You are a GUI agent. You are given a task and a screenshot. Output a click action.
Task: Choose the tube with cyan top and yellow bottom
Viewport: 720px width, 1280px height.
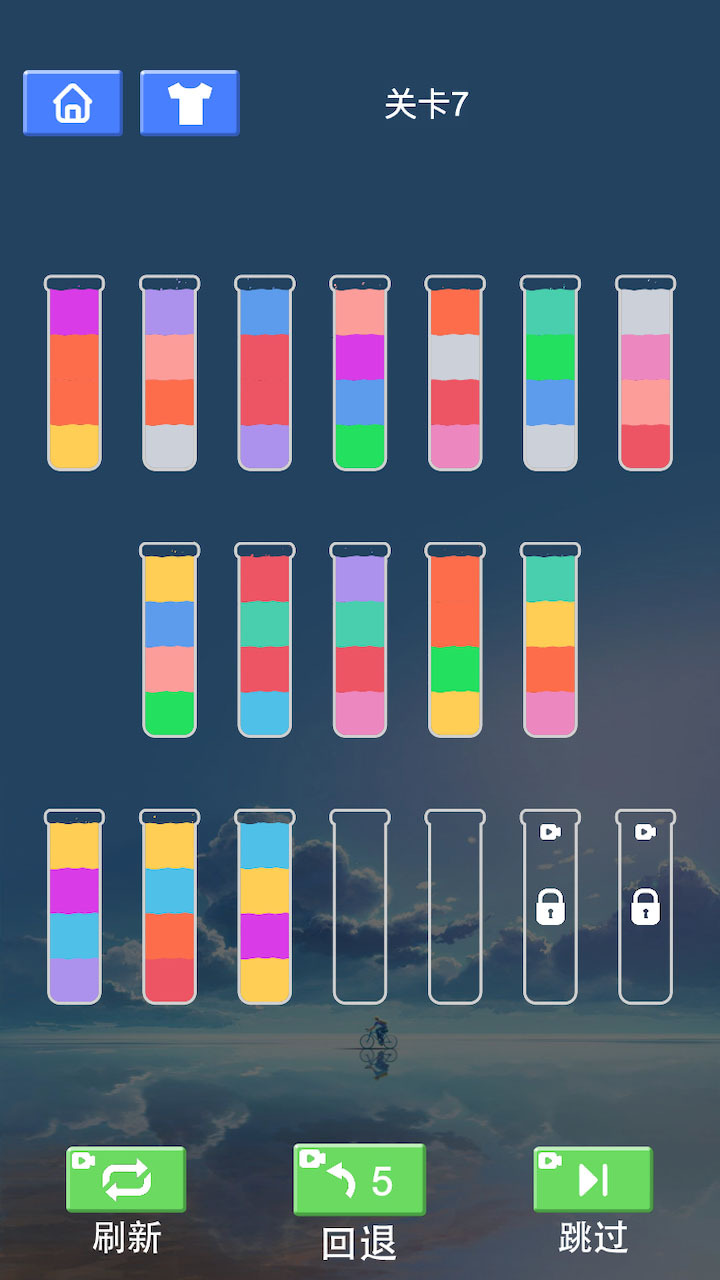pyautogui.click(x=264, y=907)
